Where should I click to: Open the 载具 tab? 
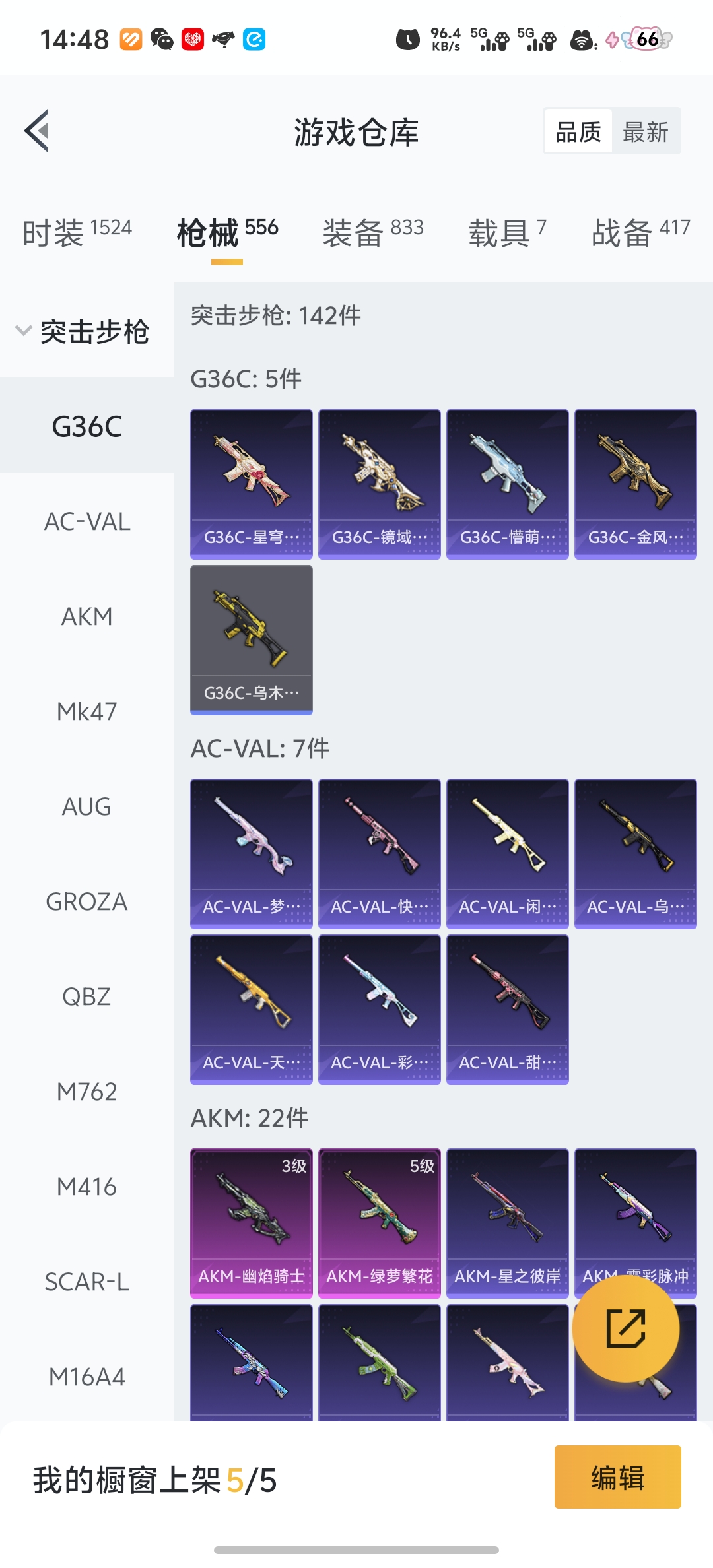507,232
